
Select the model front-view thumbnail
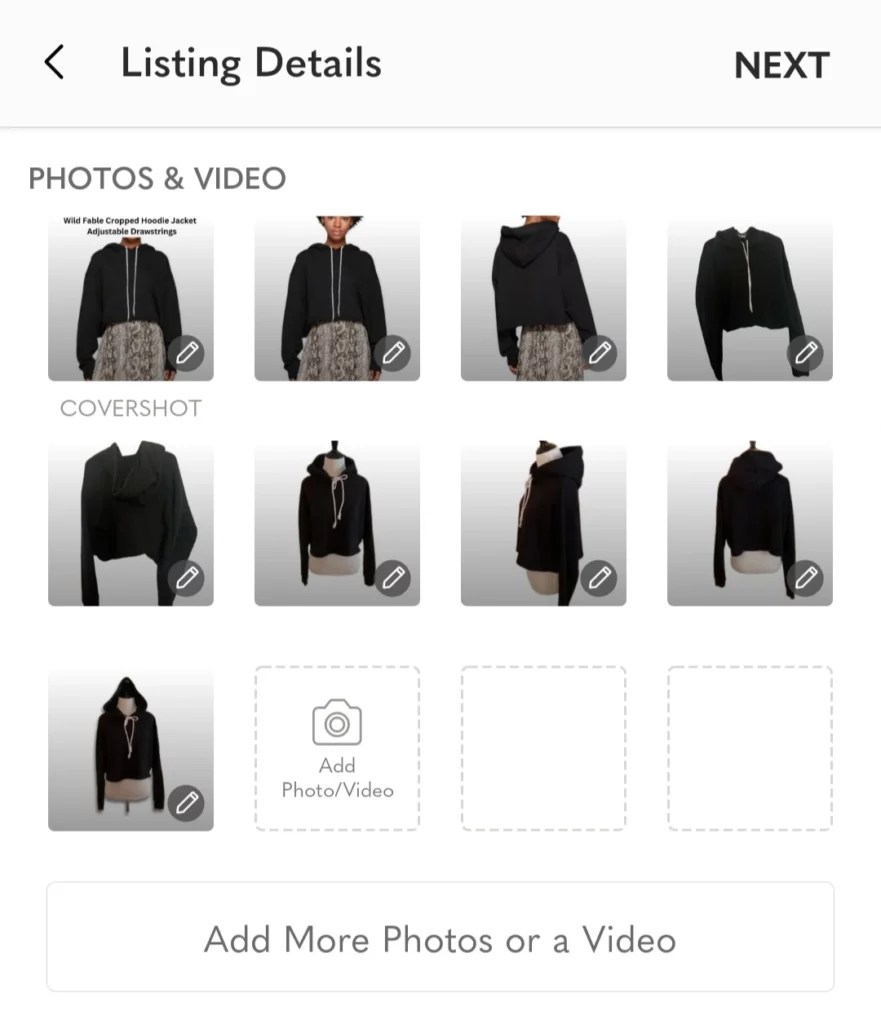[337, 295]
